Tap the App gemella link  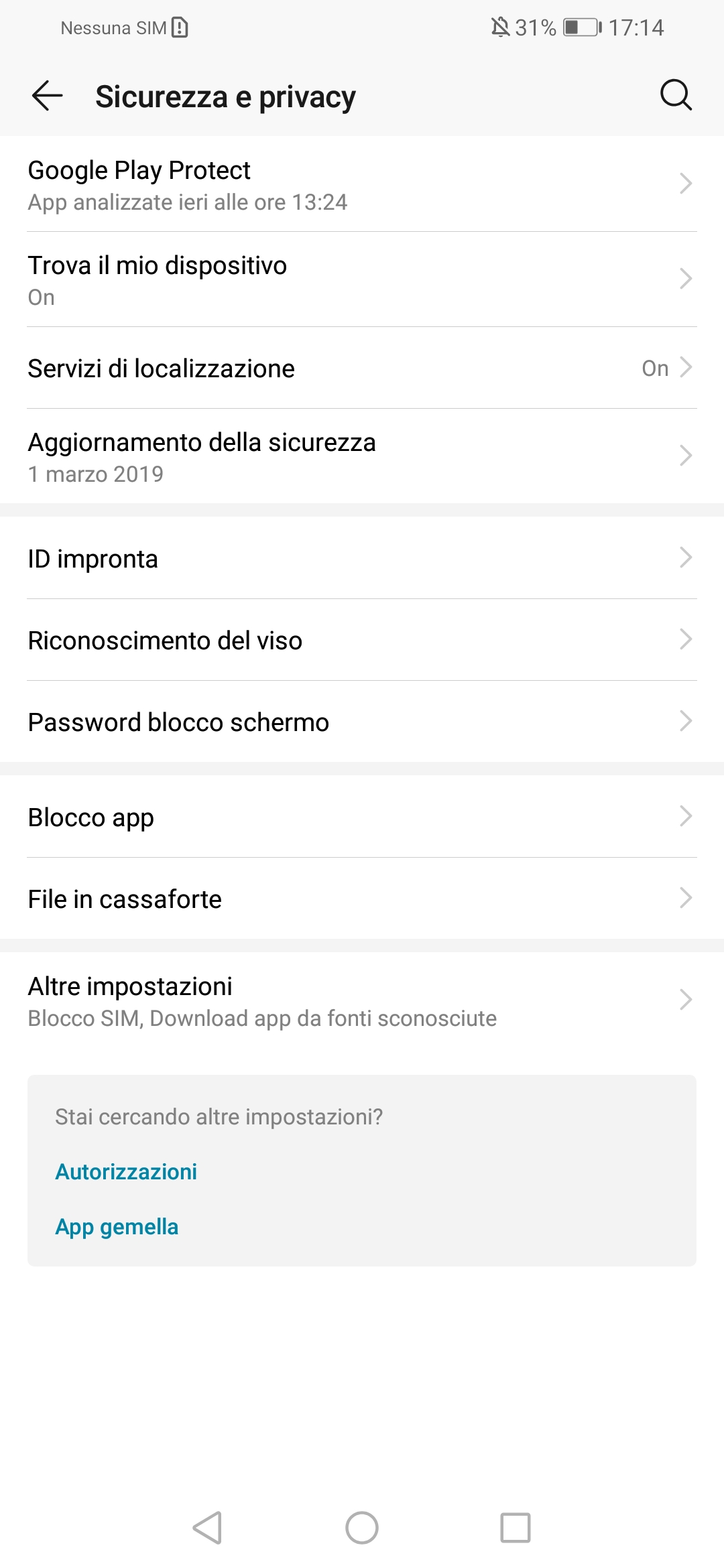pos(117,1226)
